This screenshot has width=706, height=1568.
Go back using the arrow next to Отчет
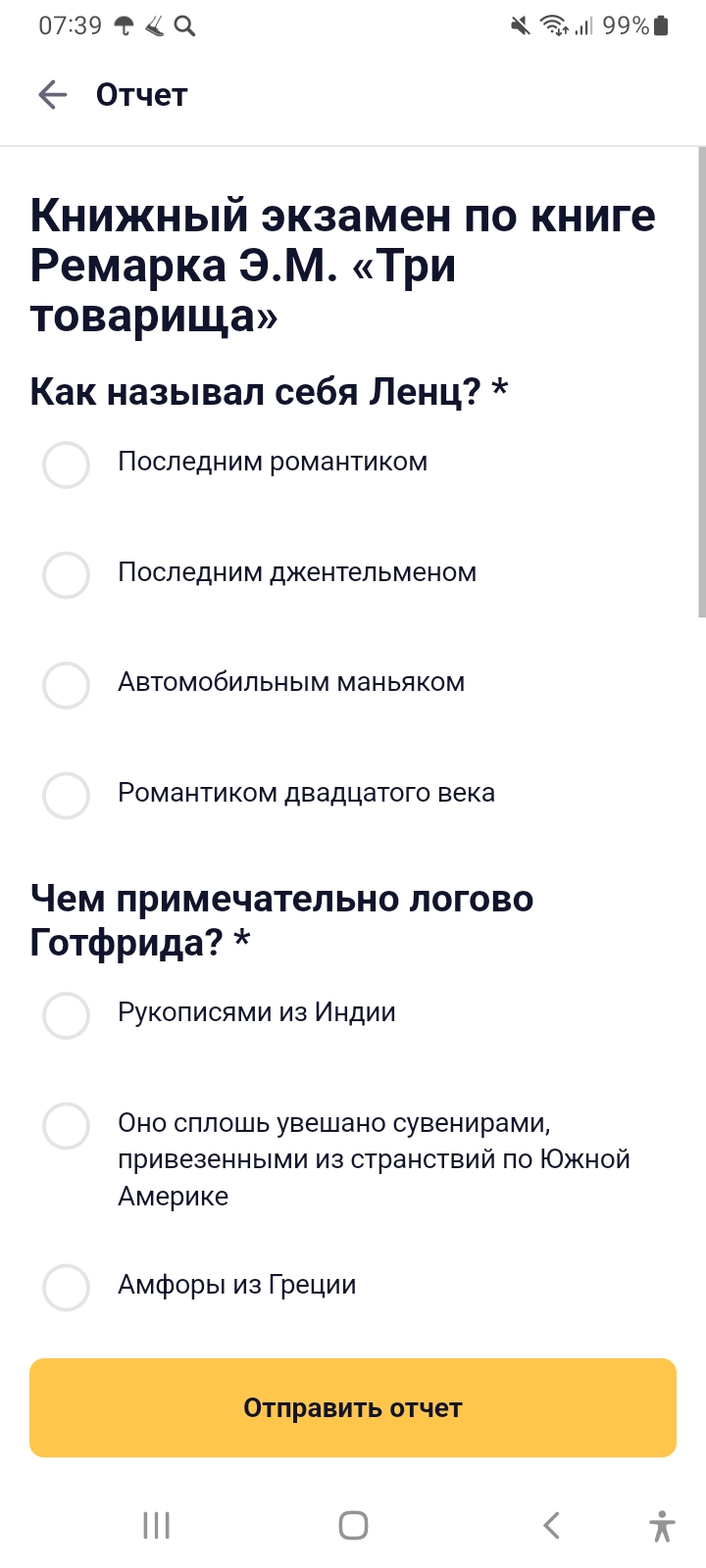(52, 95)
